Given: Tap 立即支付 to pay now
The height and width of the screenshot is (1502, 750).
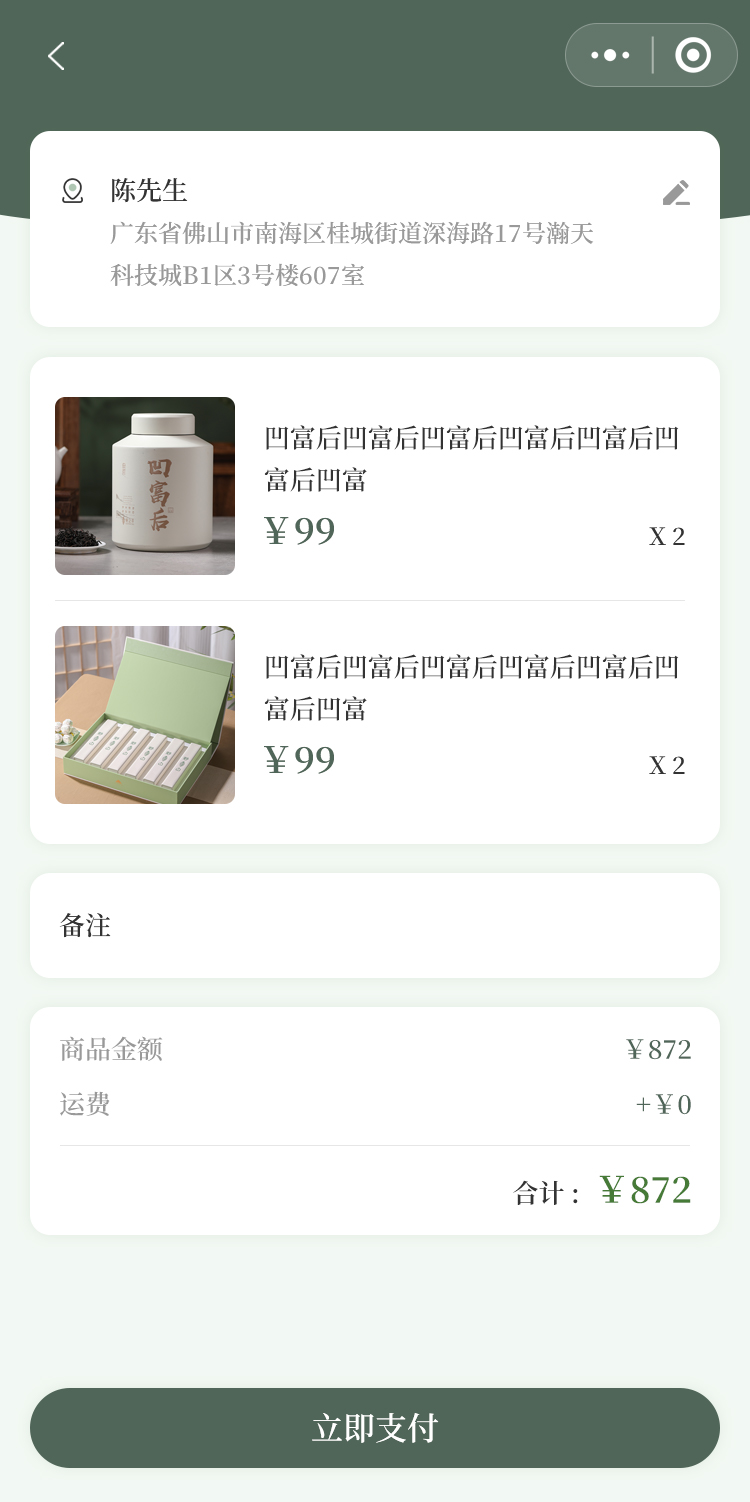Looking at the screenshot, I should click(x=375, y=1428).
